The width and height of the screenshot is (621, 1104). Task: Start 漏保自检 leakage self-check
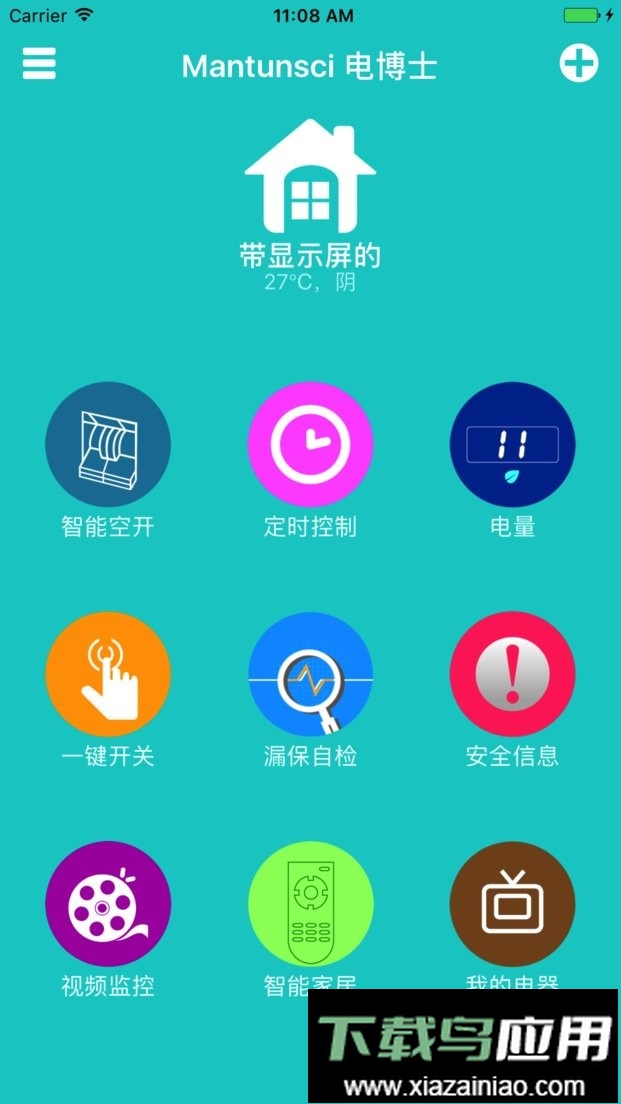click(x=310, y=674)
